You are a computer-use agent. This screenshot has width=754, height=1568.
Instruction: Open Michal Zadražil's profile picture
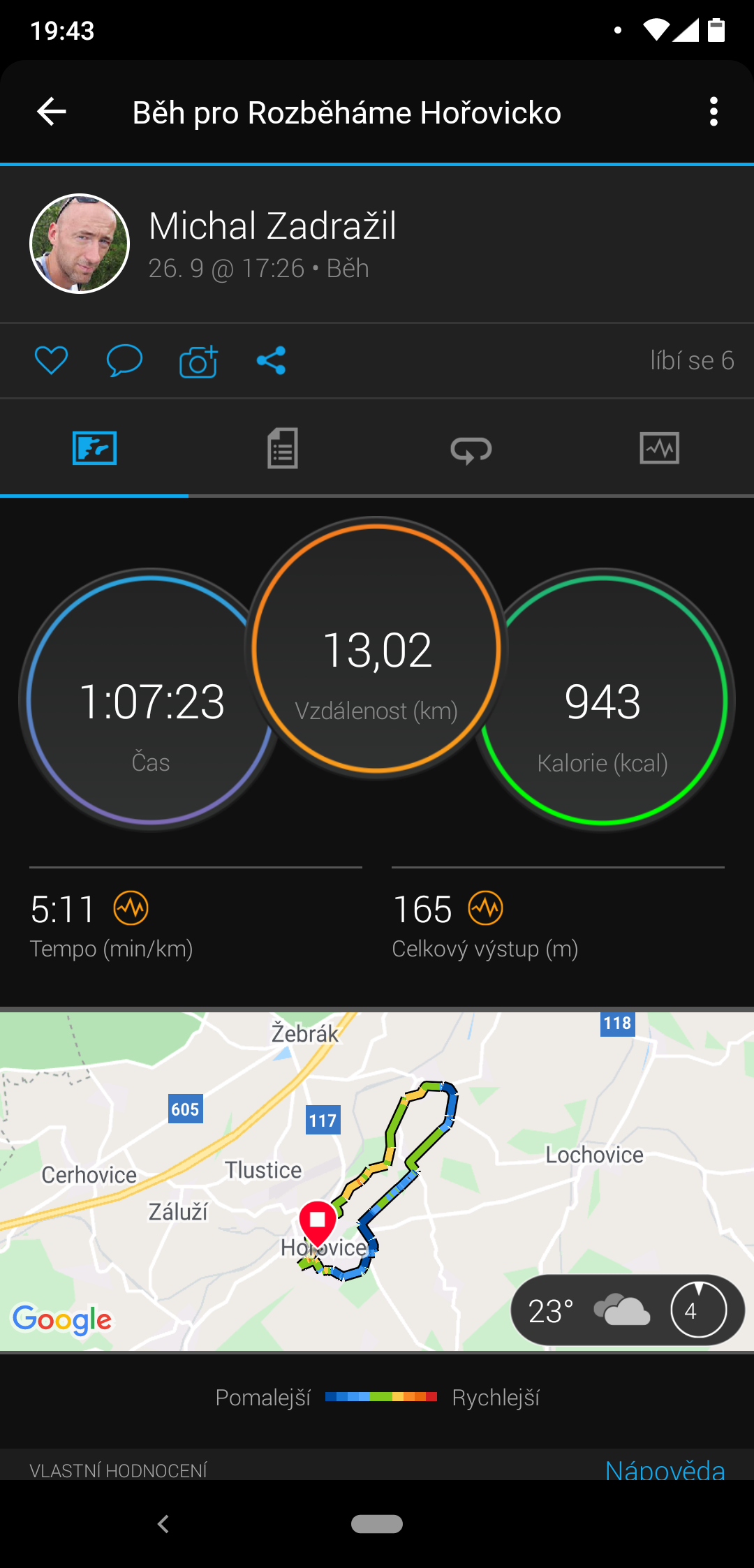click(80, 244)
